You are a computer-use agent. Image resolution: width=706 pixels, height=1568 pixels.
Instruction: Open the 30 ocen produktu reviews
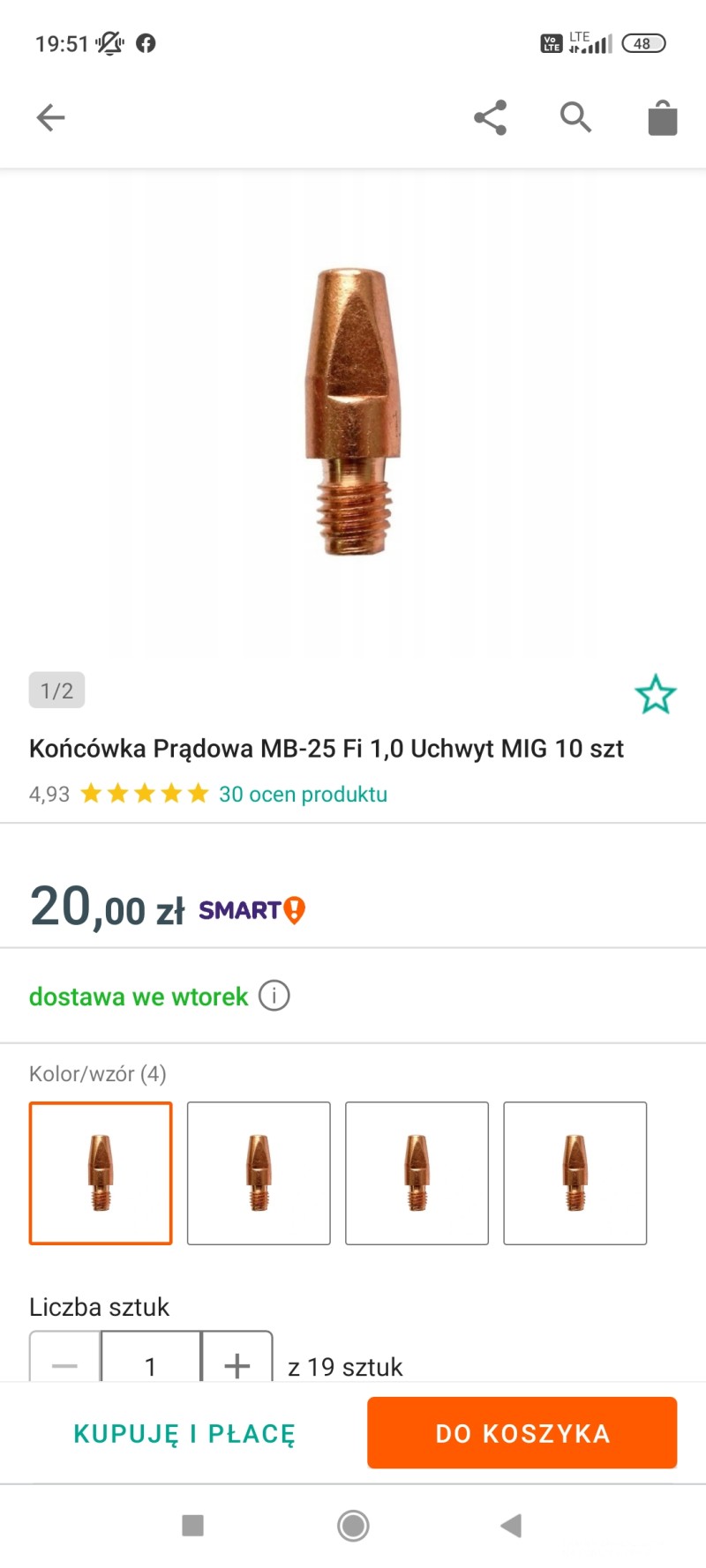tap(303, 795)
